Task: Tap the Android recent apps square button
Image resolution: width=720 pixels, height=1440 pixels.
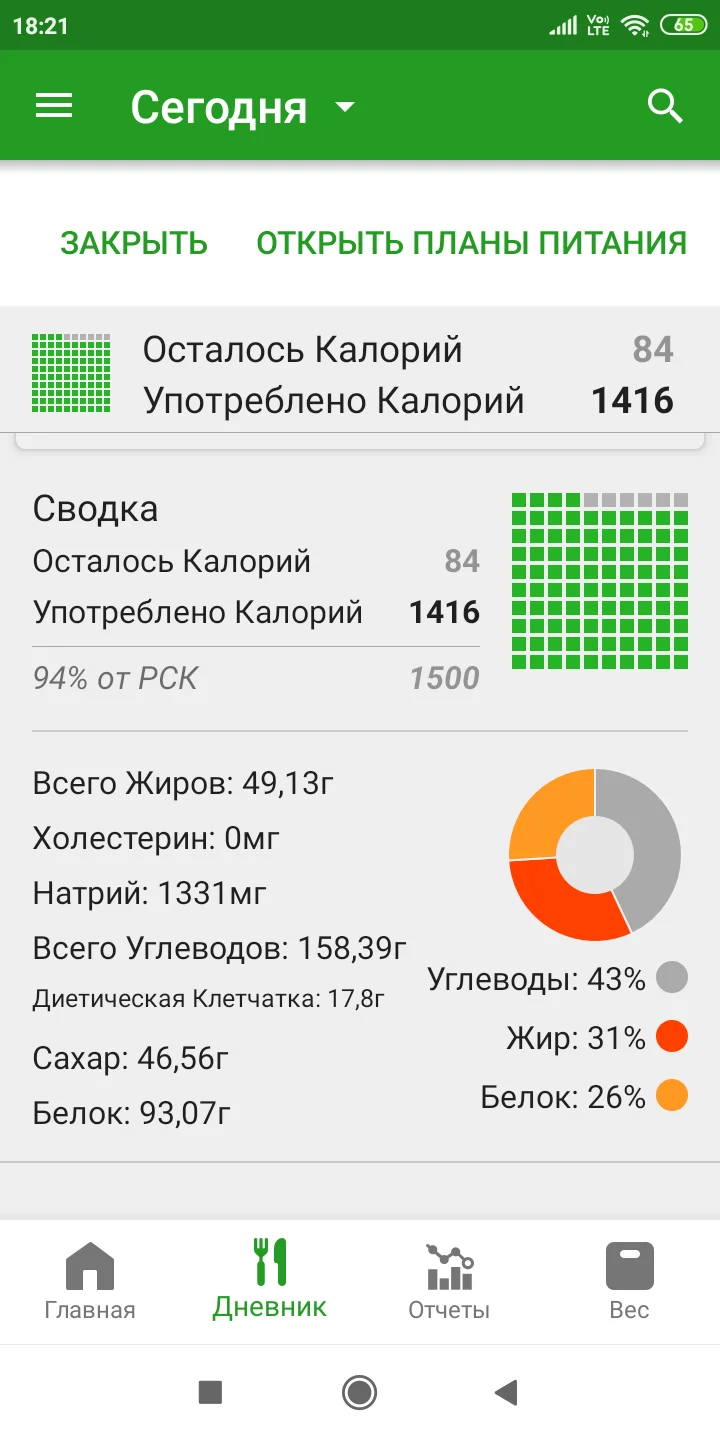Action: point(210,1390)
